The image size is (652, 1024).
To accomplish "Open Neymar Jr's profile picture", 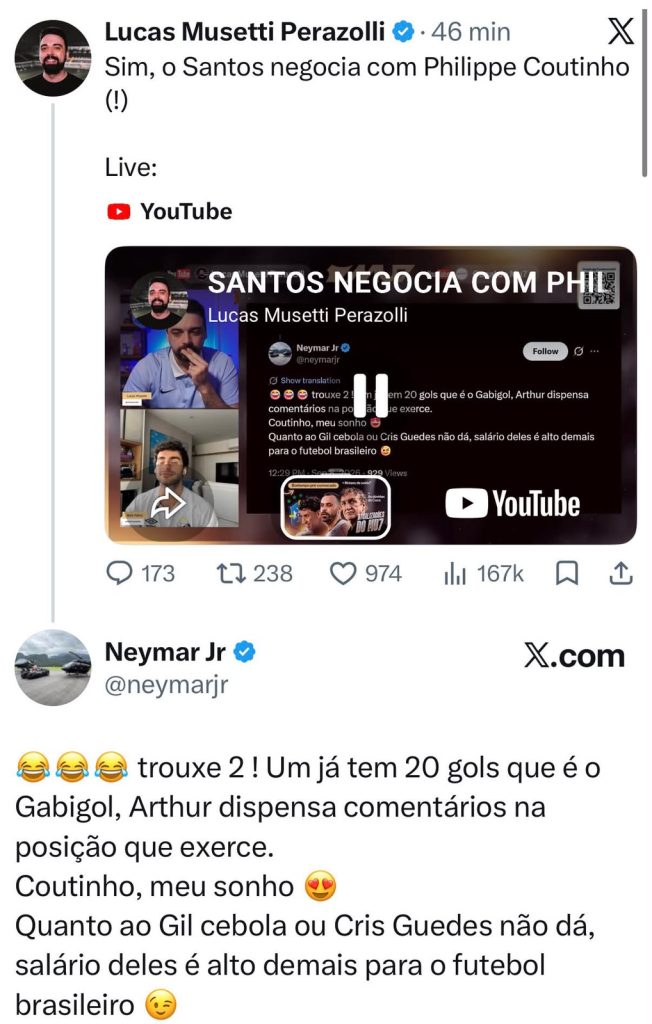I will [x=53, y=667].
